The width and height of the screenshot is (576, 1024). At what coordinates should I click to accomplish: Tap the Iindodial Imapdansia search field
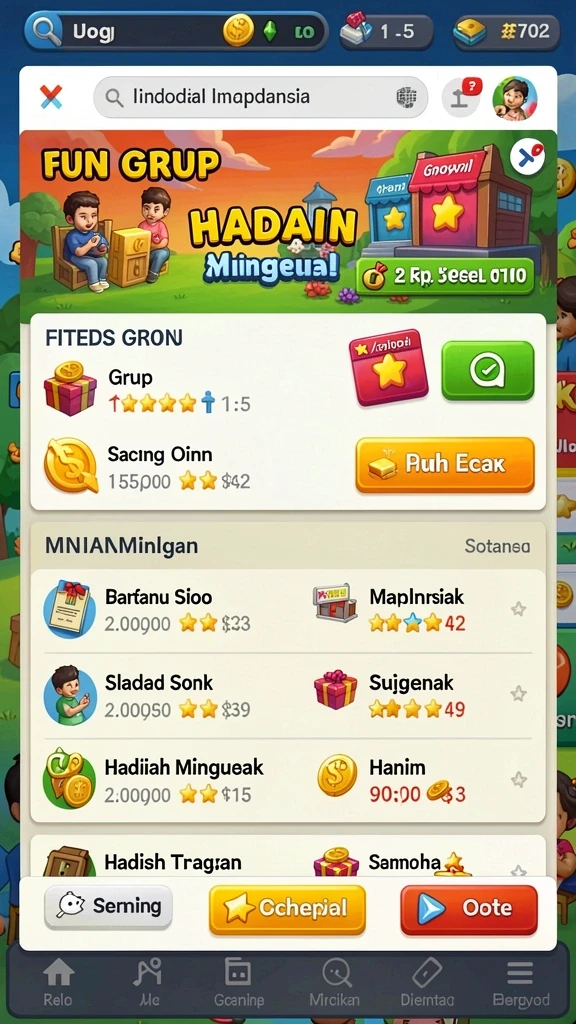[261, 97]
